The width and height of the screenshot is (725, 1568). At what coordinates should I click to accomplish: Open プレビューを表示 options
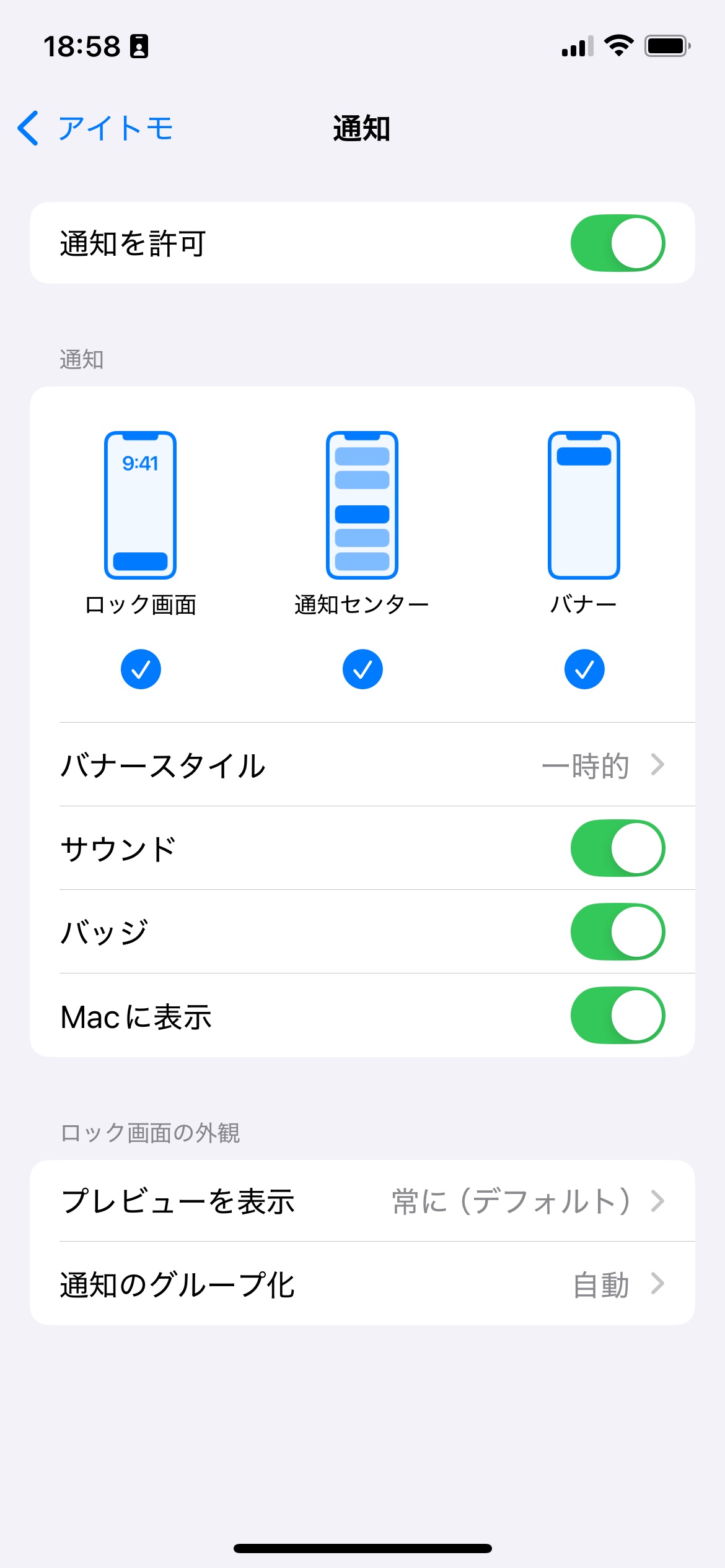362,1201
